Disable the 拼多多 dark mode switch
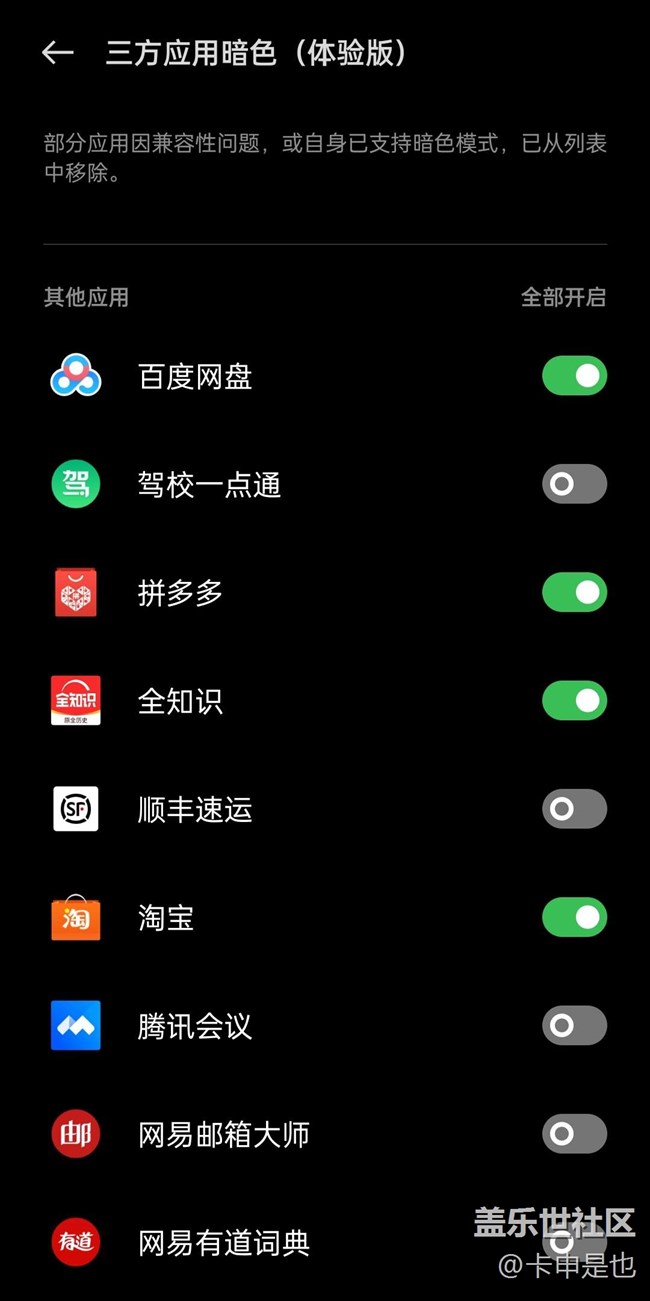This screenshot has height=1301, width=650. click(x=574, y=593)
